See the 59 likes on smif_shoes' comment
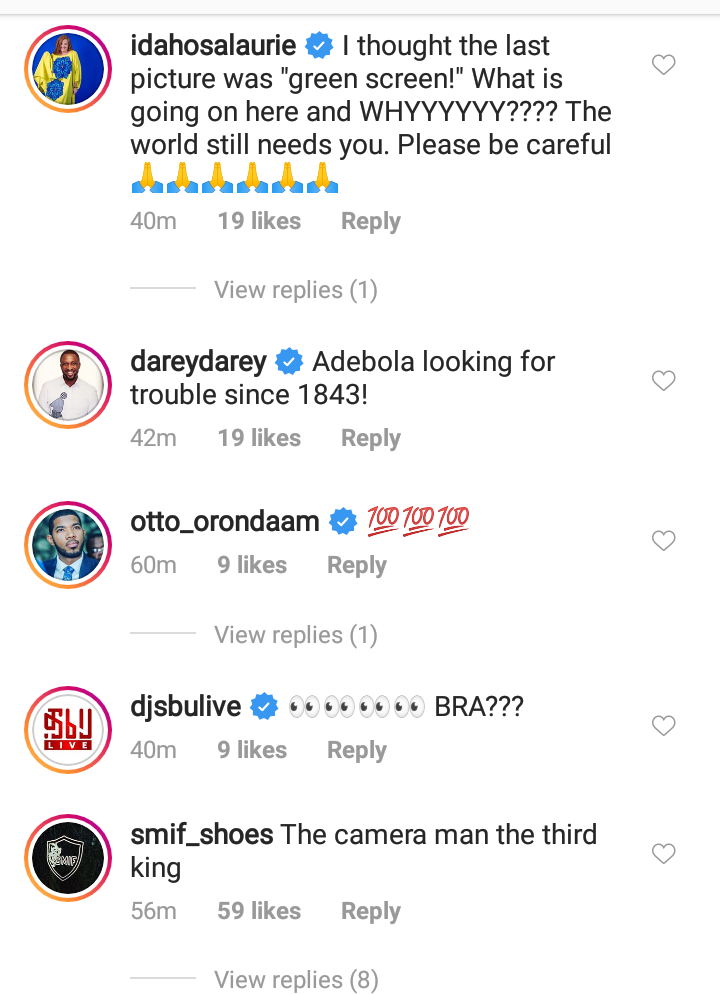 point(258,911)
